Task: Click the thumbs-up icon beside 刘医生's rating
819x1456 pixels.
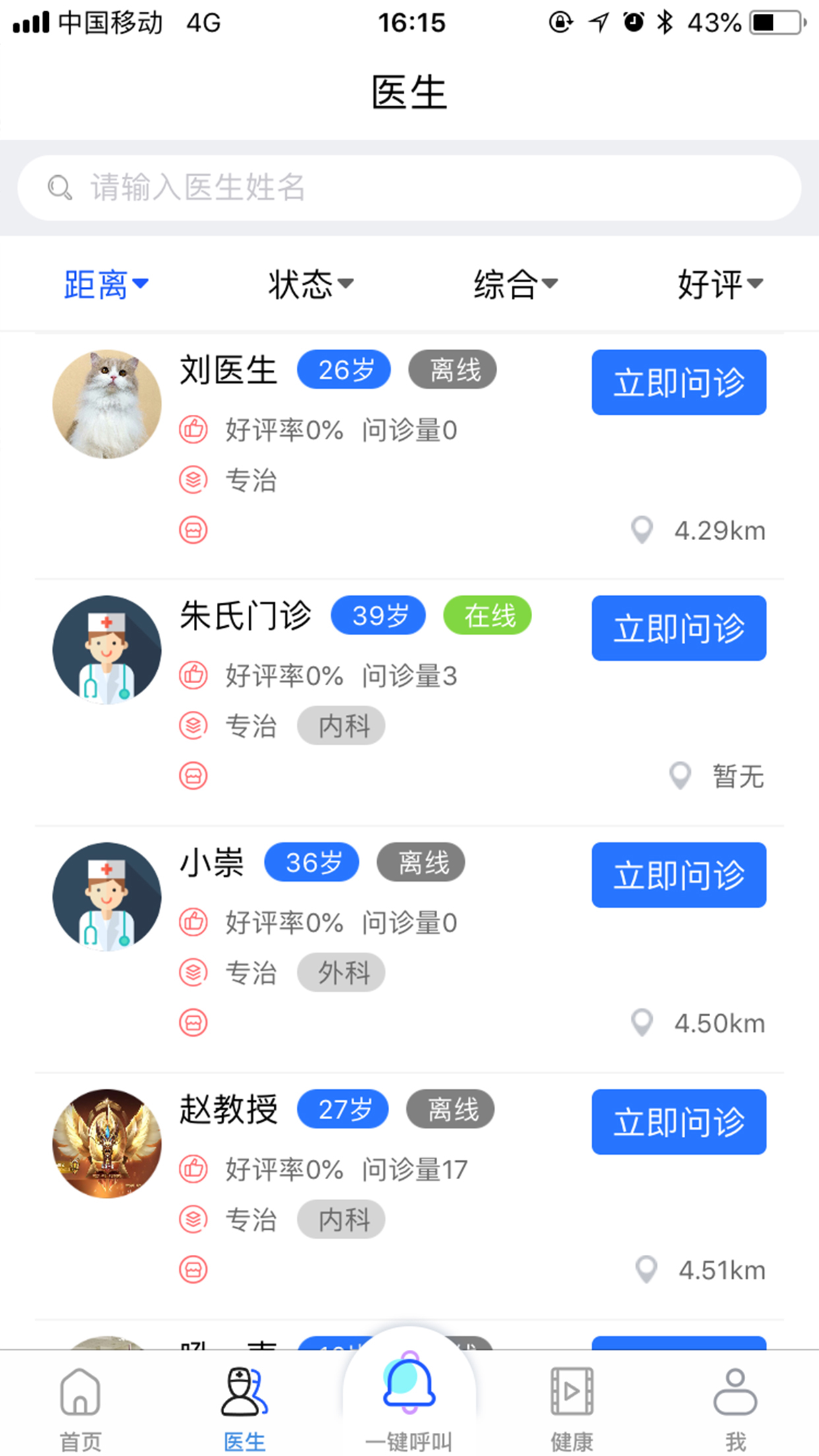Action: [x=194, y=430]
